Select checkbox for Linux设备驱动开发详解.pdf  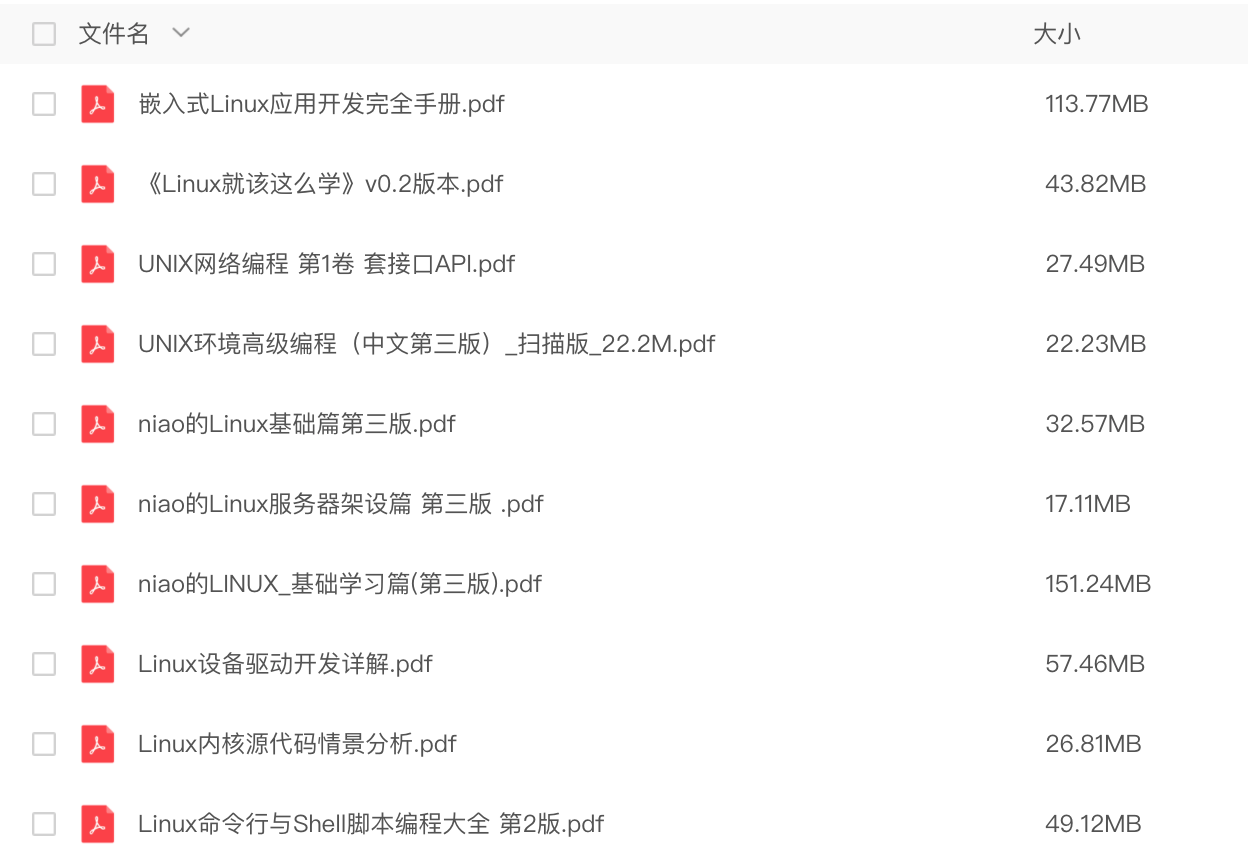[x=44, y=664]
